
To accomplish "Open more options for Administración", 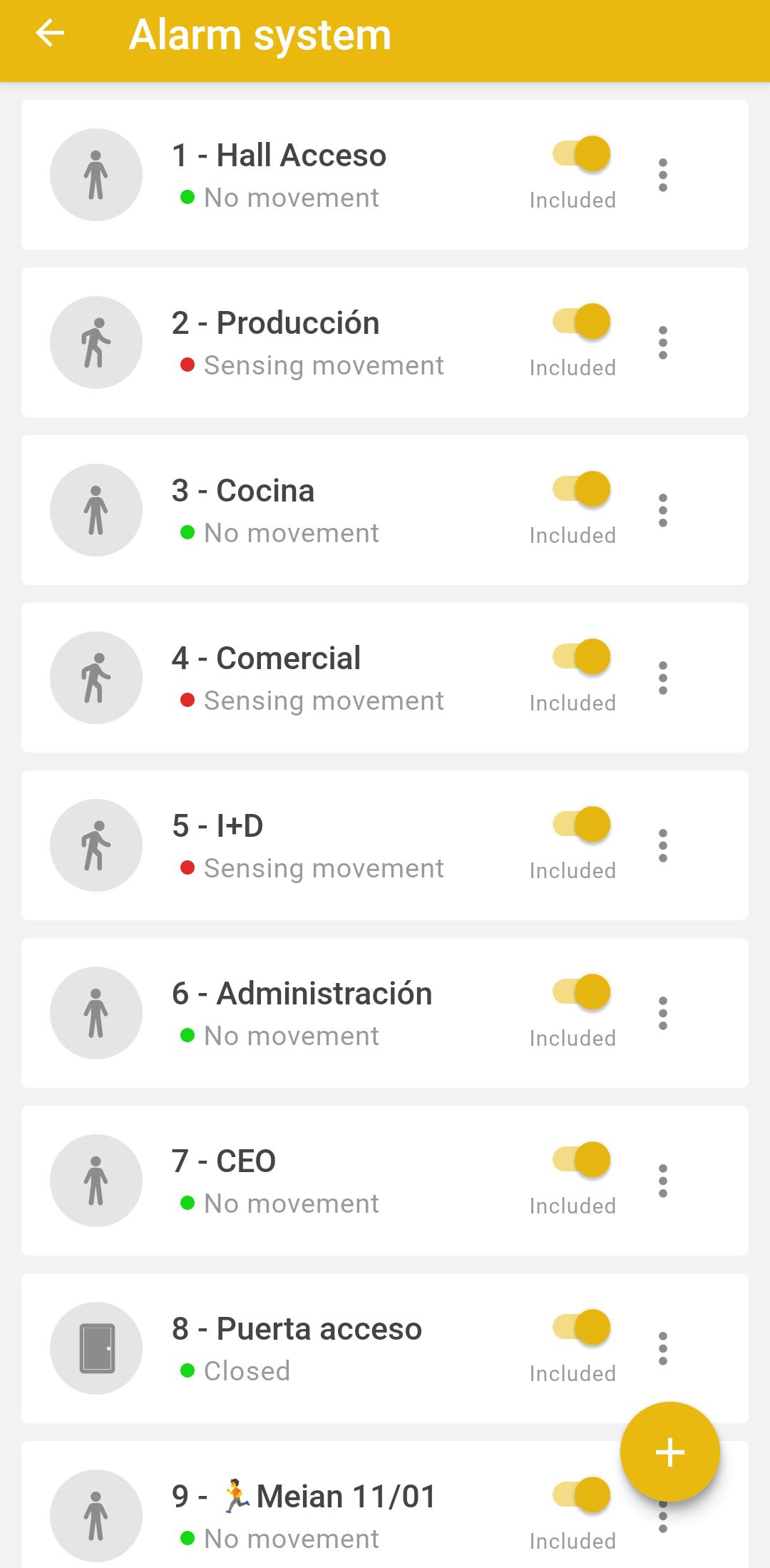I will click(x=663, y=1013).
